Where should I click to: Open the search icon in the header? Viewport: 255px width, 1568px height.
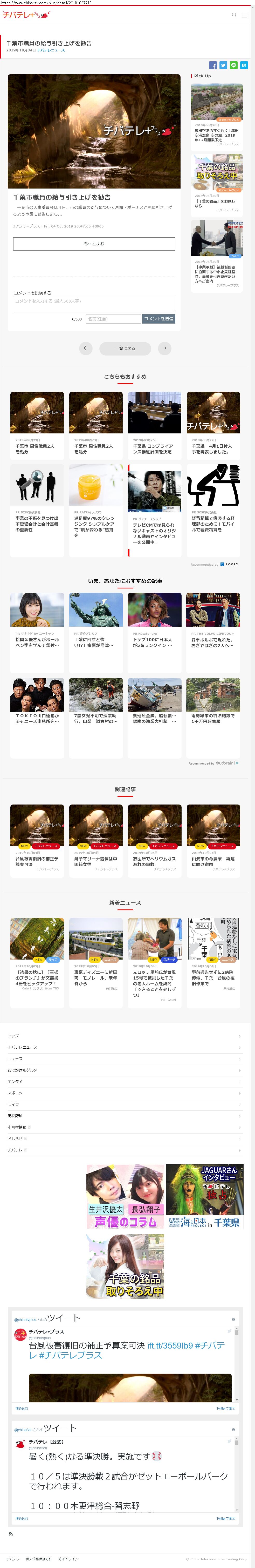coord(234,15)
